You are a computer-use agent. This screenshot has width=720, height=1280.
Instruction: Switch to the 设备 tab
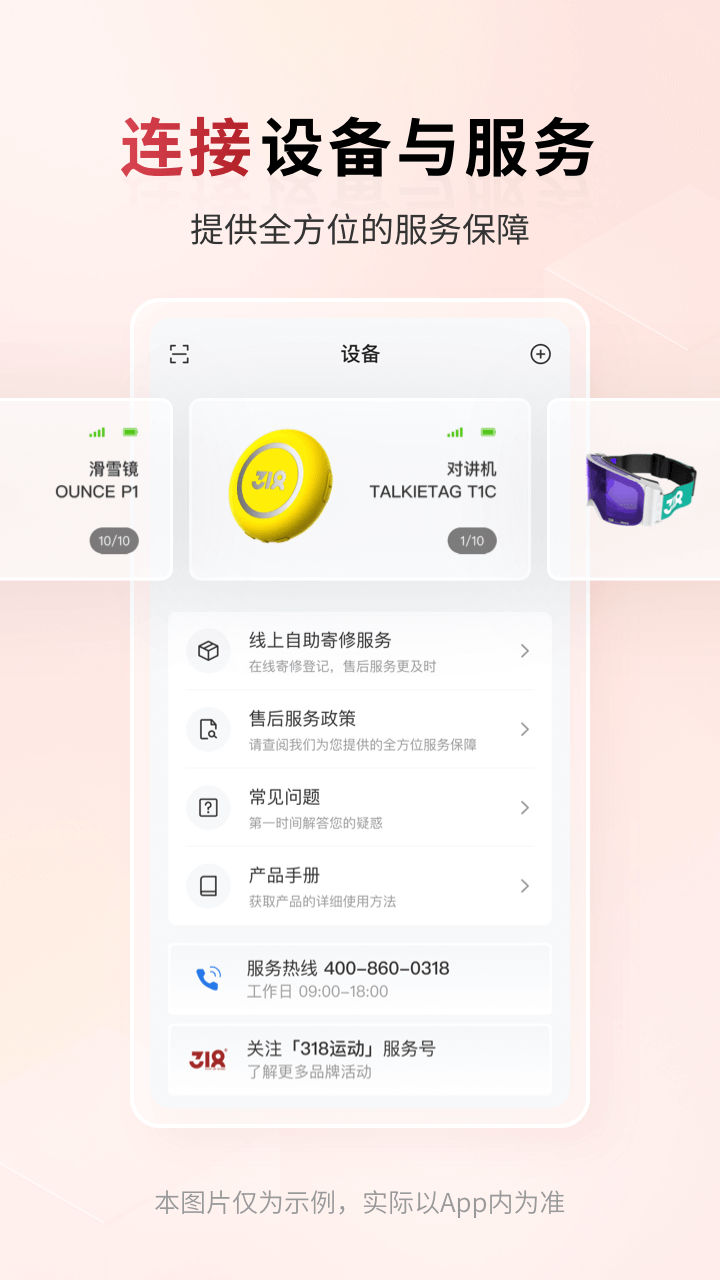pos(360,354)
